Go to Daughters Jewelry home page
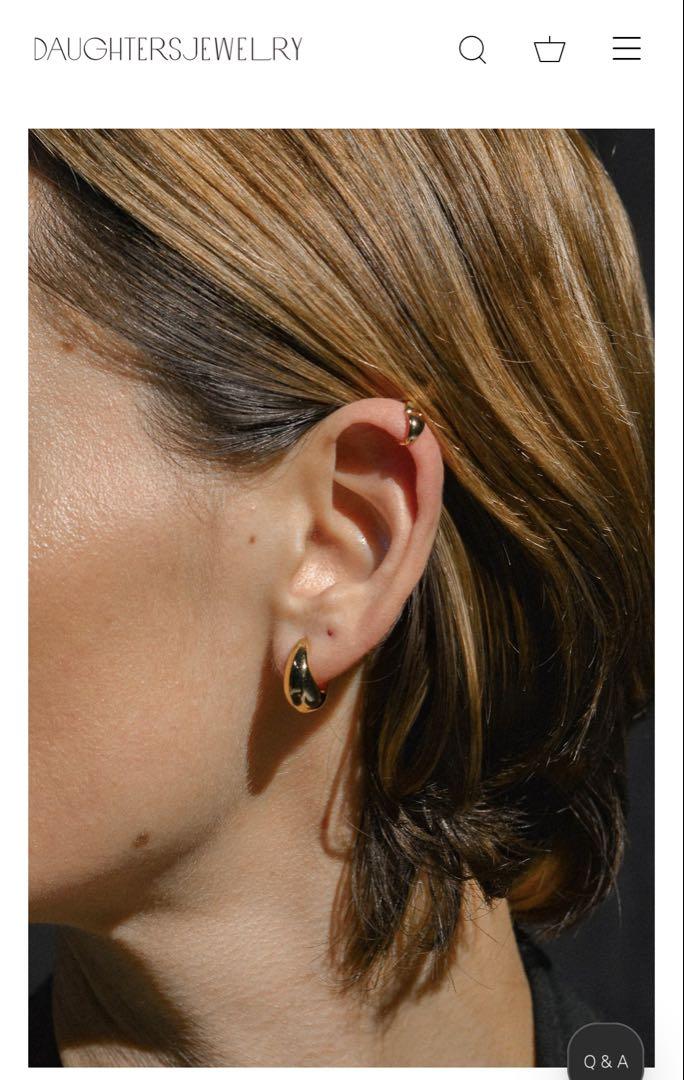The width and height of the screenshot is (684, 1080). (168, 49)
